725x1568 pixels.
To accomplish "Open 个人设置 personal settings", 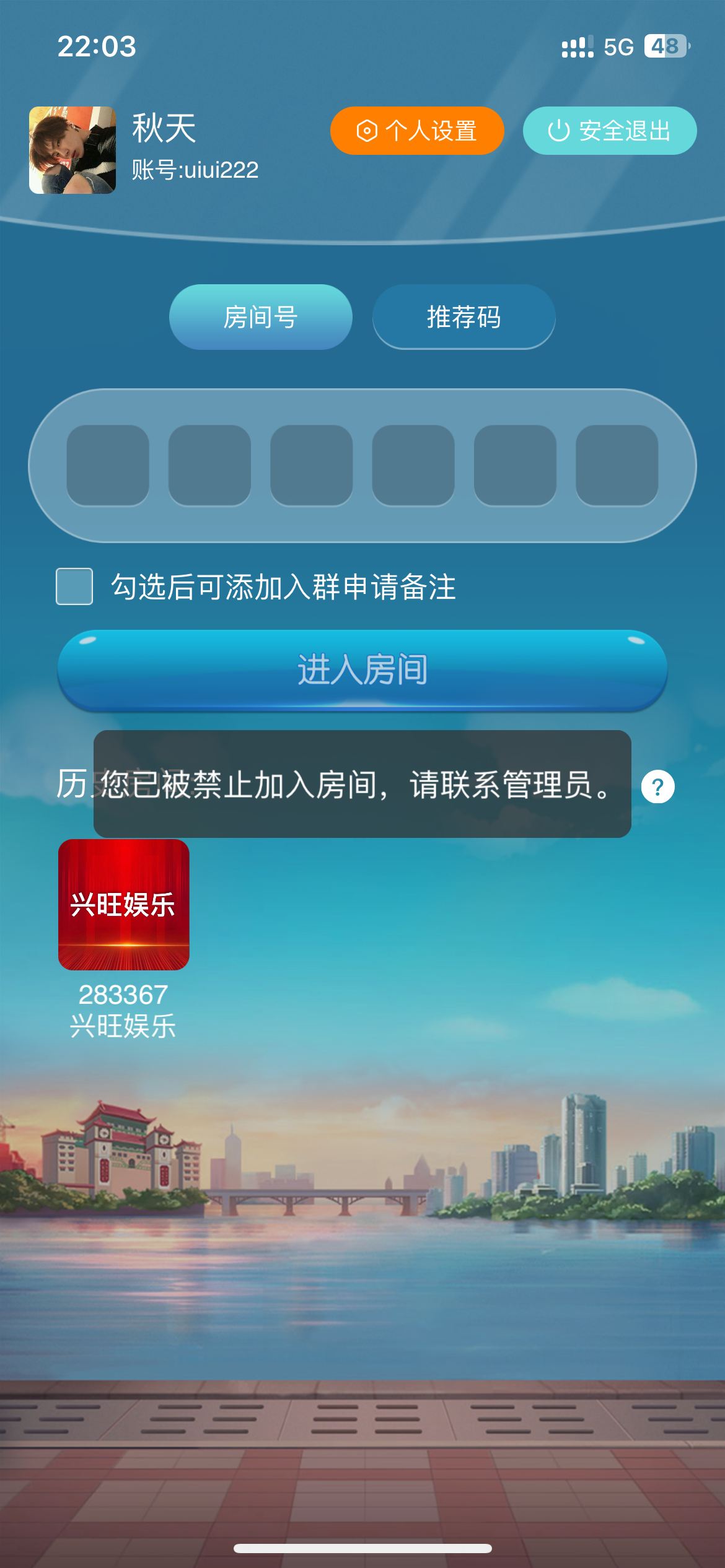I will (416, 131).
